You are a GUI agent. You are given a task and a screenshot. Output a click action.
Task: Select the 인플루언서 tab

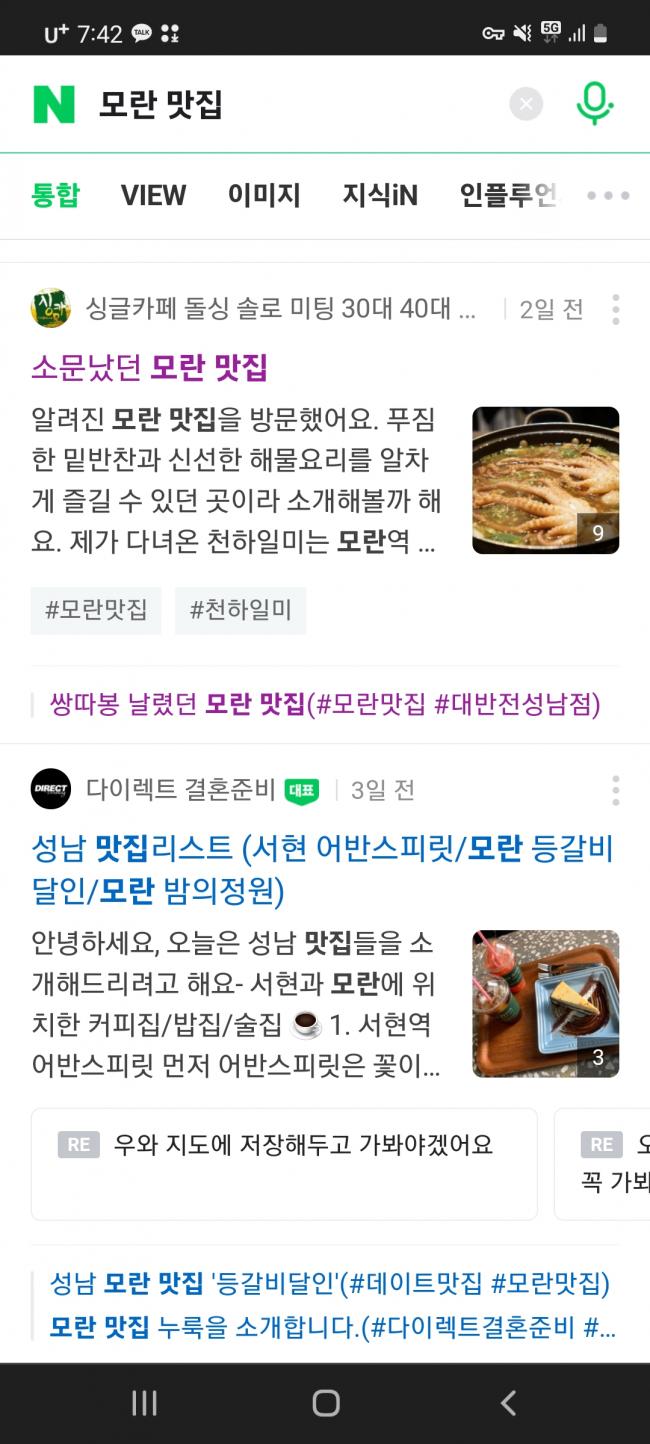[508, 195]
